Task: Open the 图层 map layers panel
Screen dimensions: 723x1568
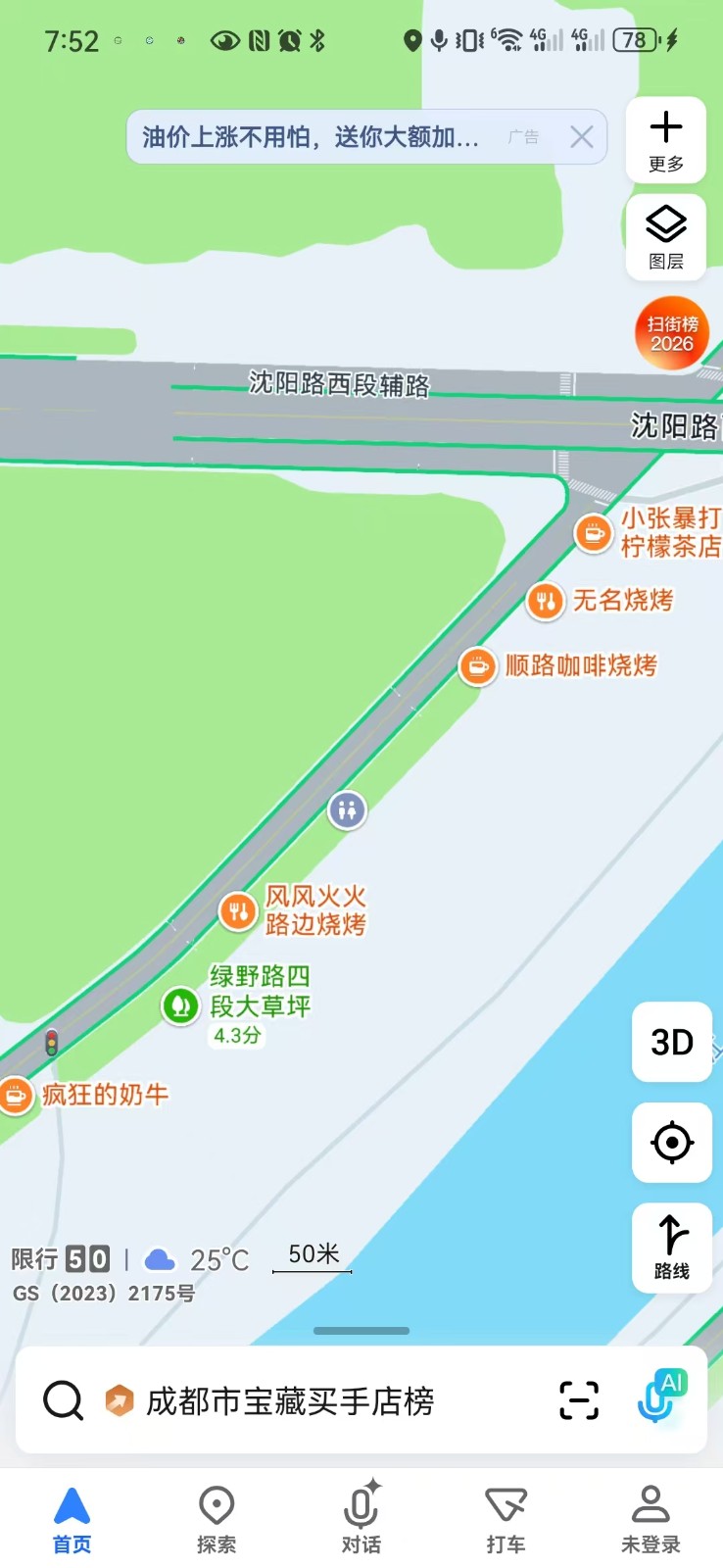Action: 666,236
